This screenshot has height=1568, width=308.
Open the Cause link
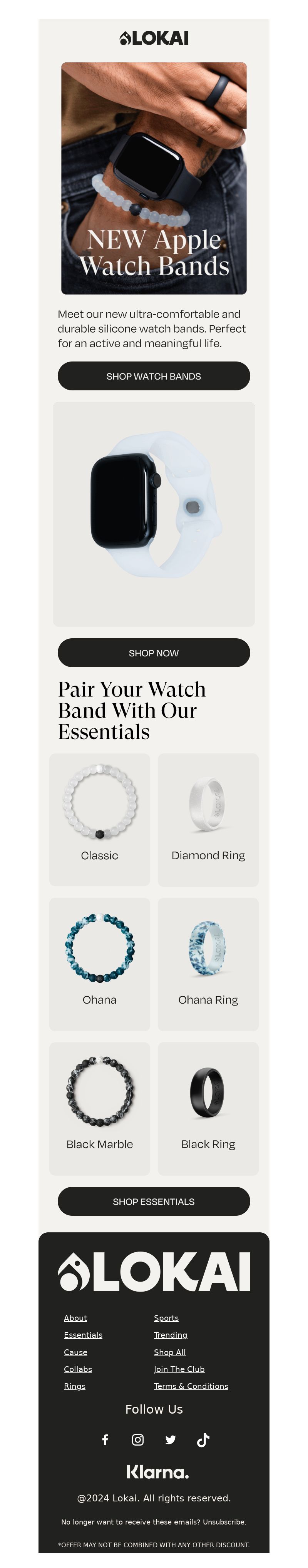tap(75, 1352)
